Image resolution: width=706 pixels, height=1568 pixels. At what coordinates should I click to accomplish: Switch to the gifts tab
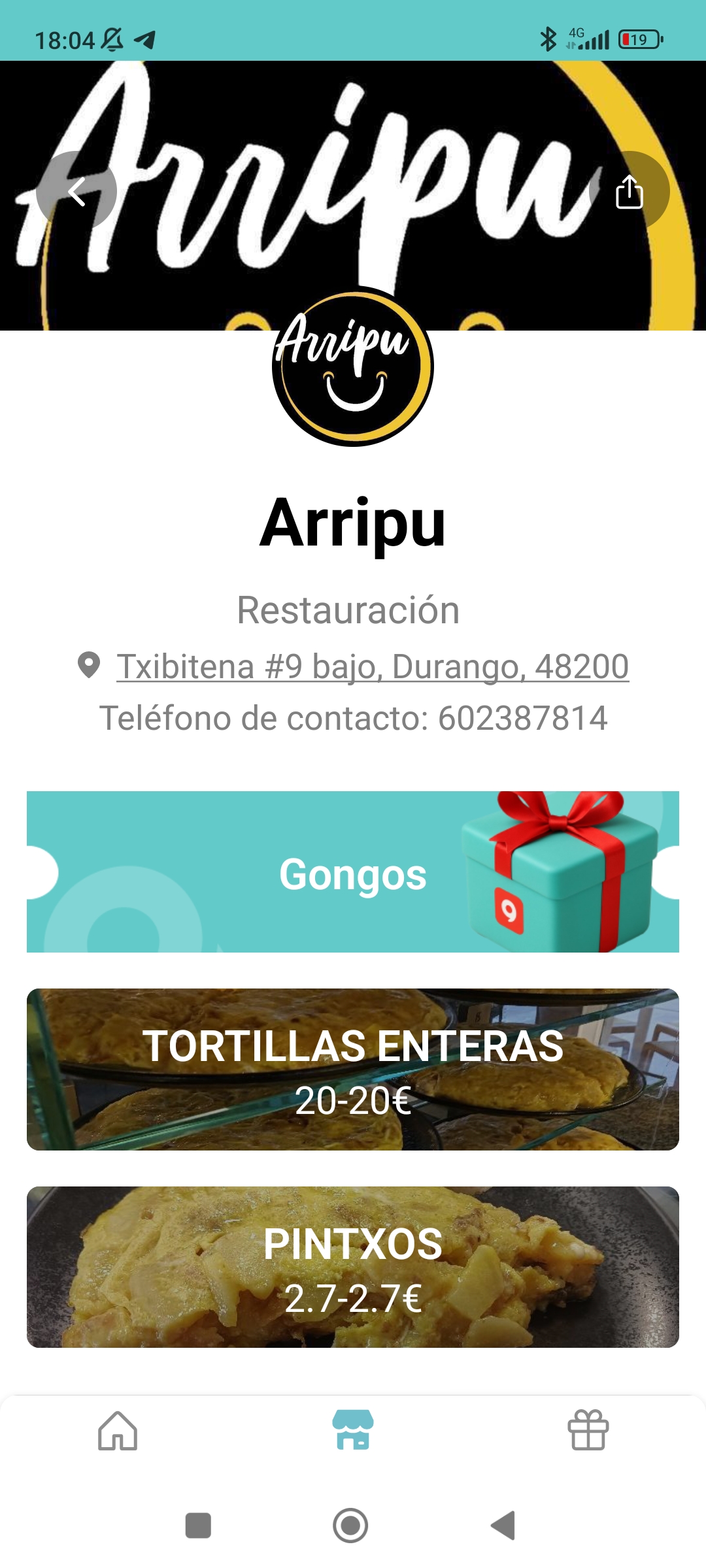pos(588,1430)
